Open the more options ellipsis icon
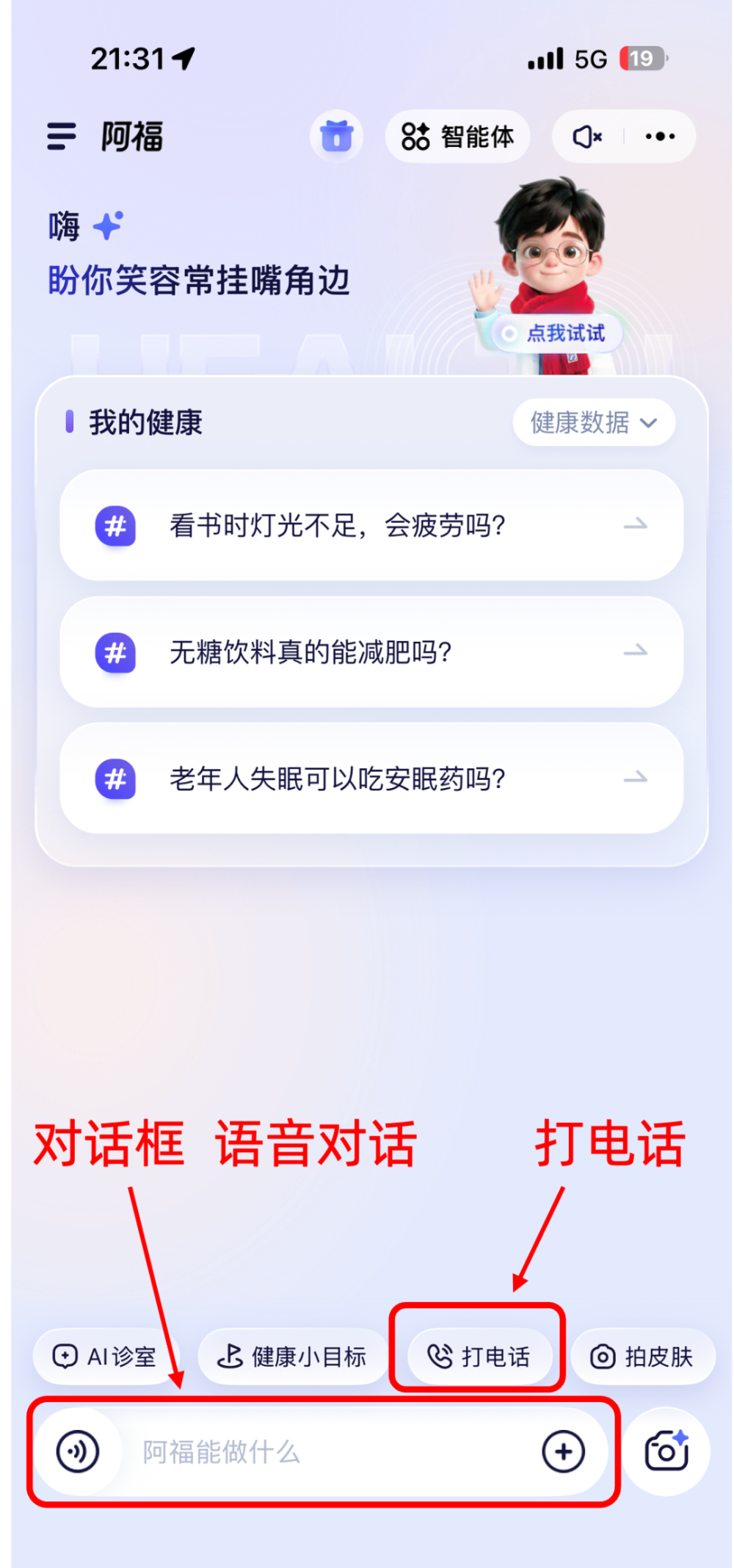734x1568 pixels. click(658, 137)
